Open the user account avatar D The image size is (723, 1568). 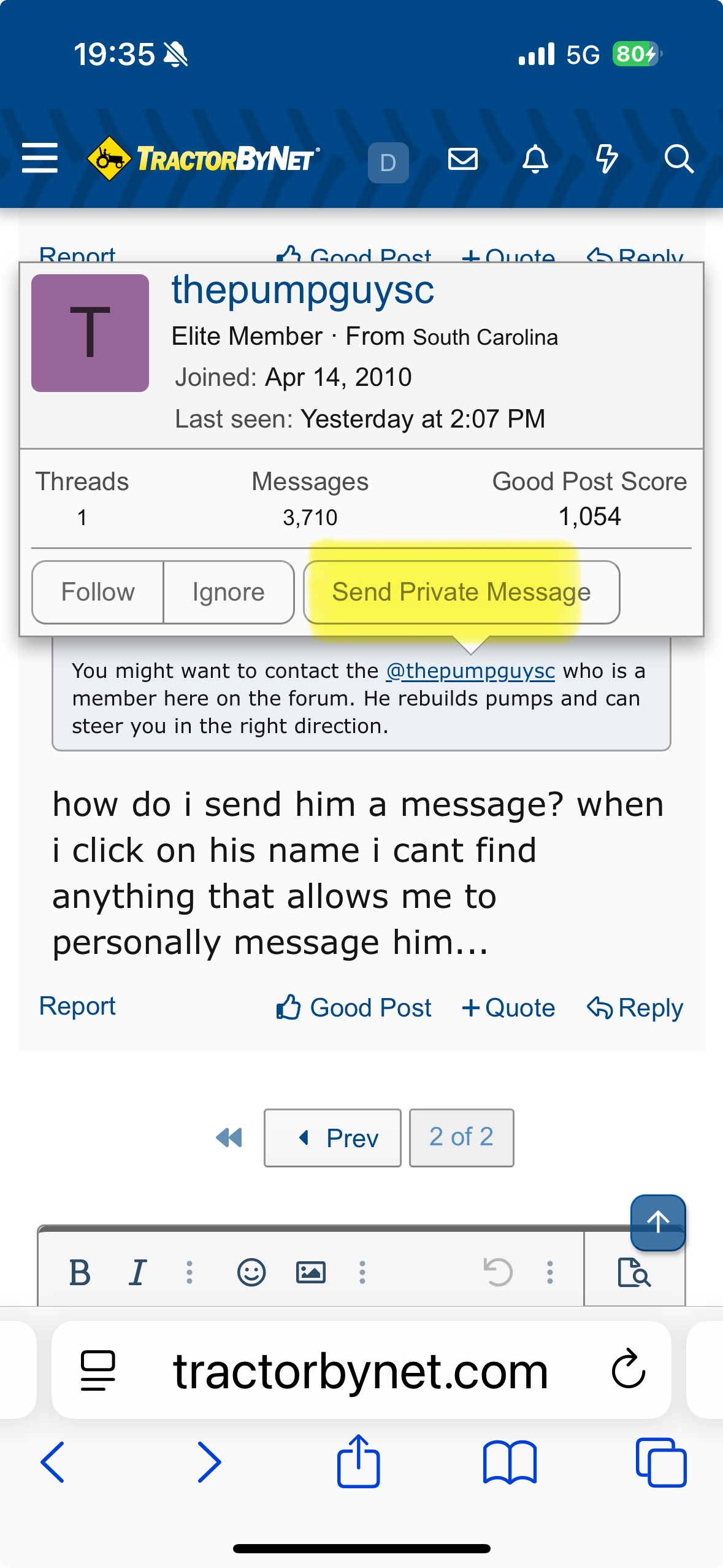pos(388,163)
